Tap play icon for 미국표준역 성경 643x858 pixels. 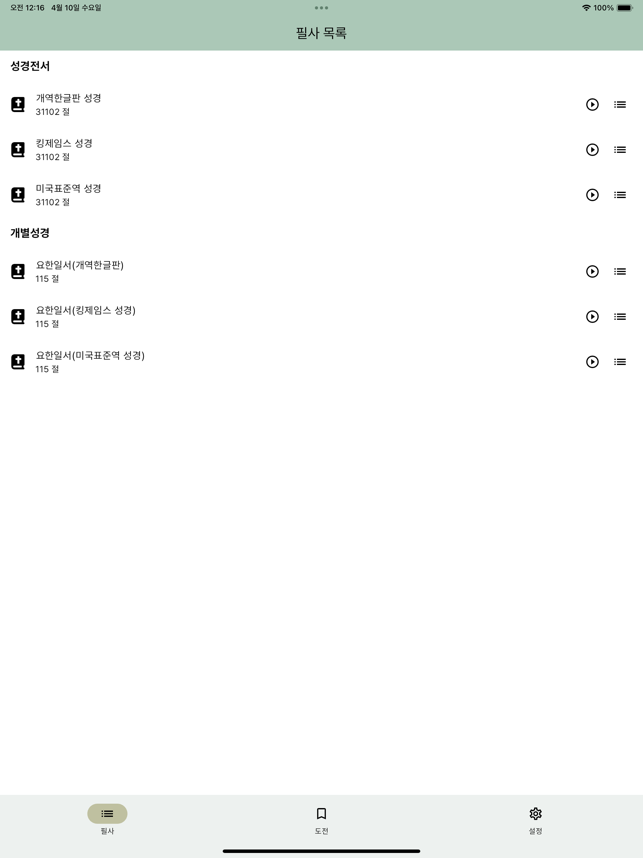[592, 195]
